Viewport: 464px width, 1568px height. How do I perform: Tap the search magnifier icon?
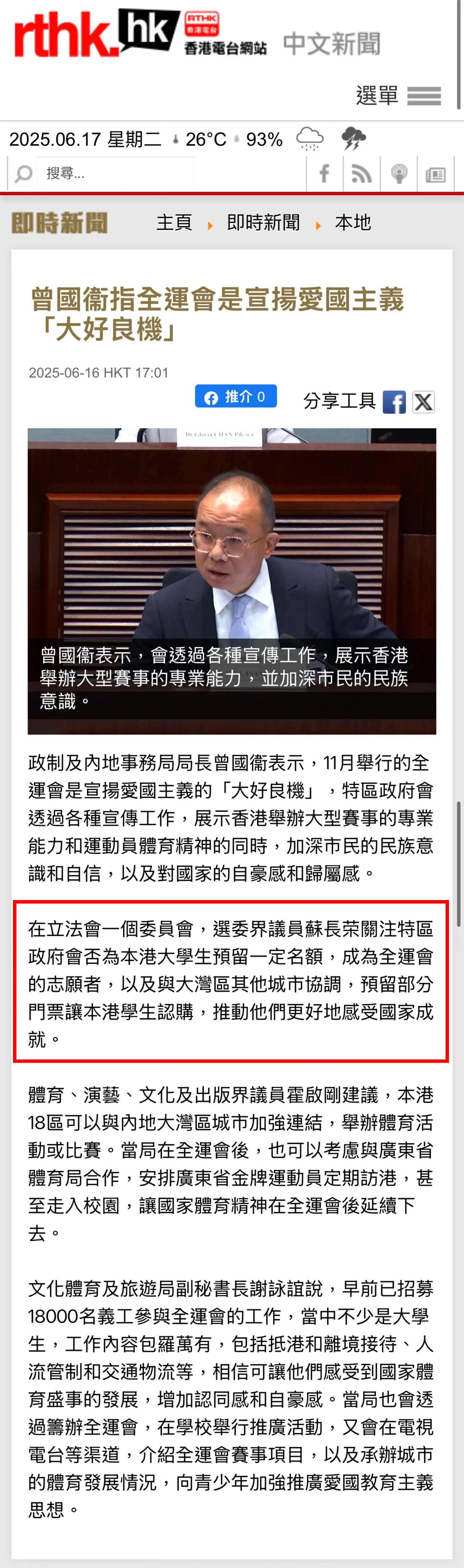point(23,174)
